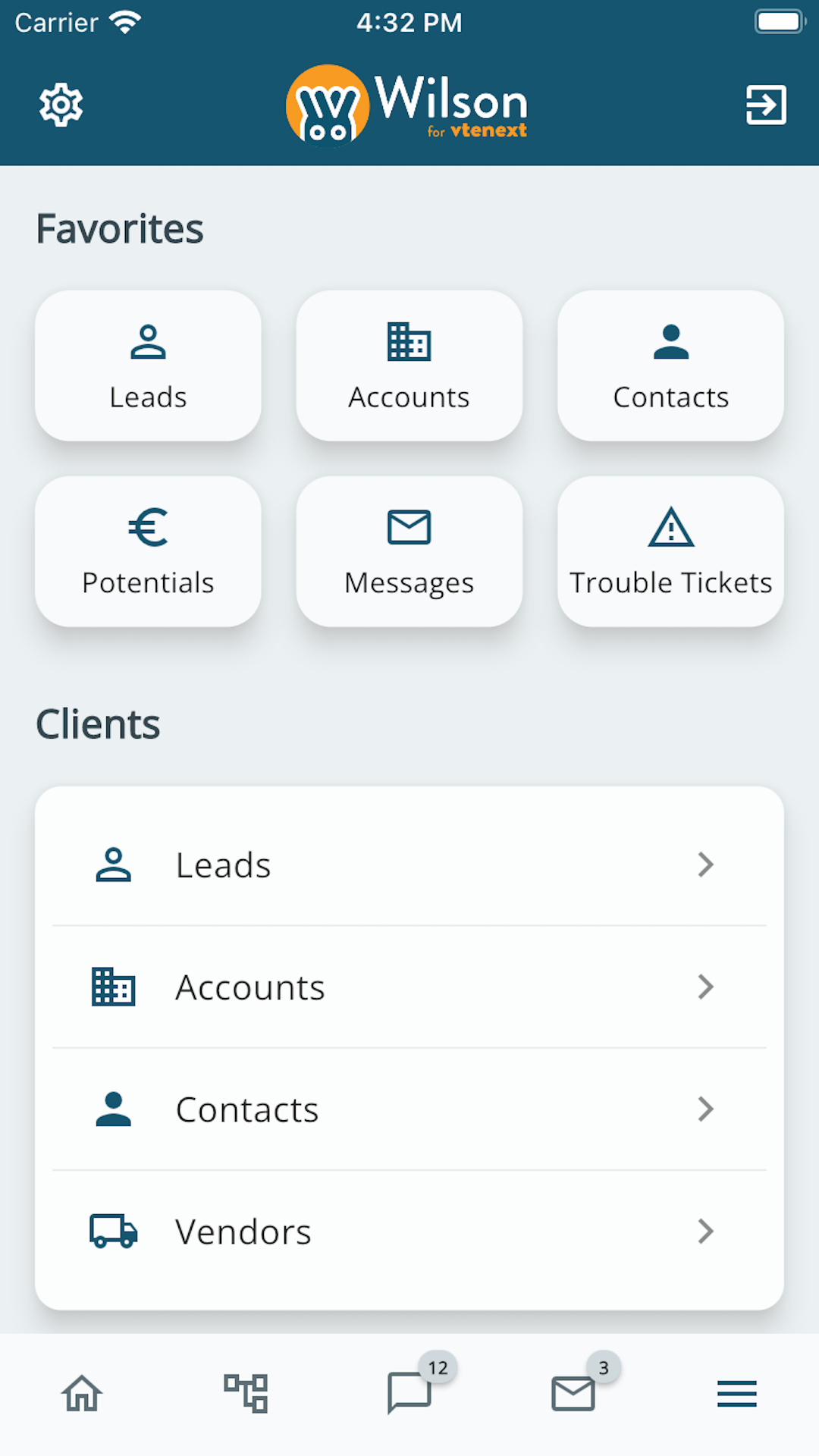Open the settings gear
Image resolution: width=819 pixels, height=1456 pixels.
tap(61, 105)
